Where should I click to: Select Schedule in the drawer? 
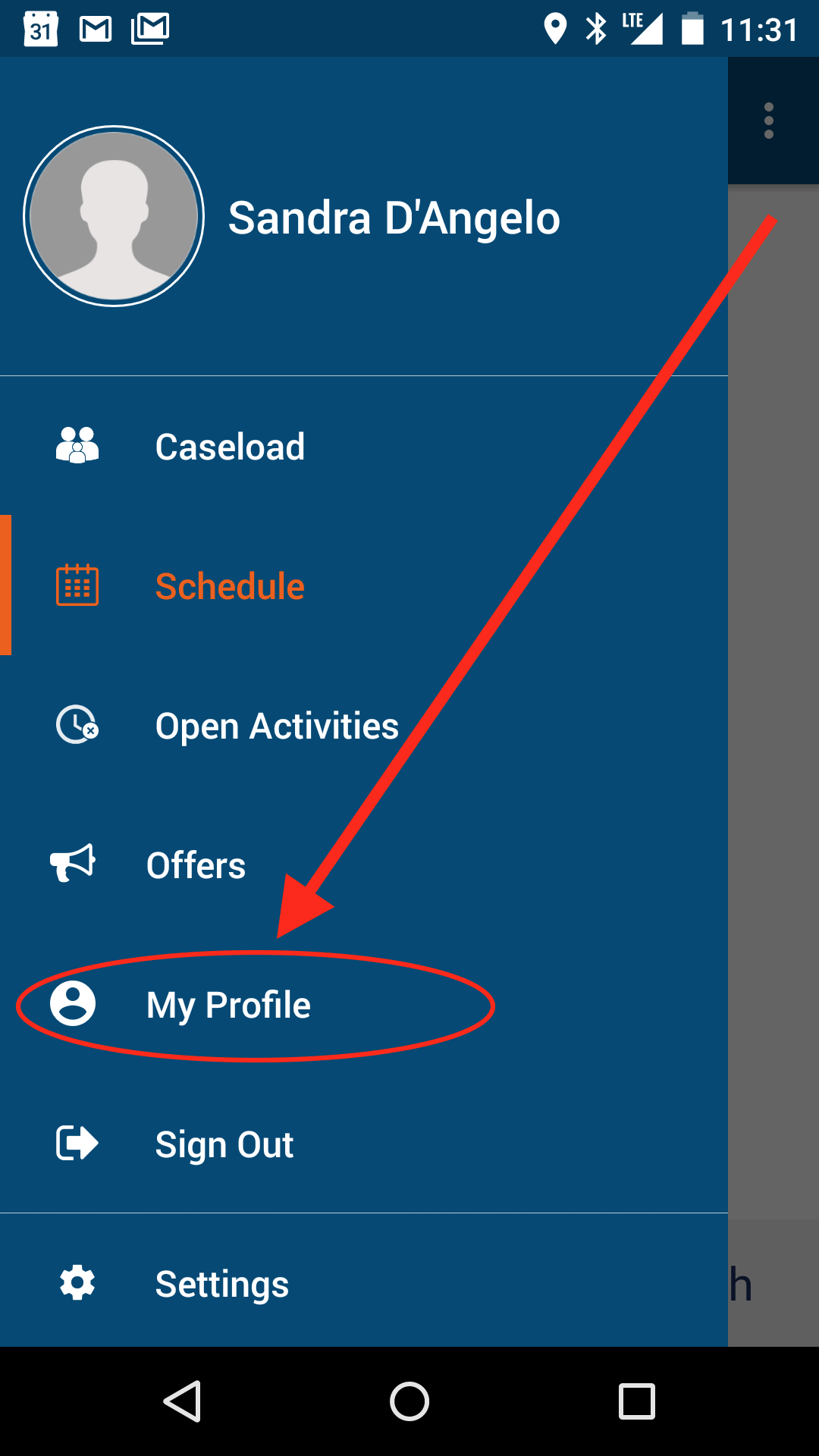[364, 586]
